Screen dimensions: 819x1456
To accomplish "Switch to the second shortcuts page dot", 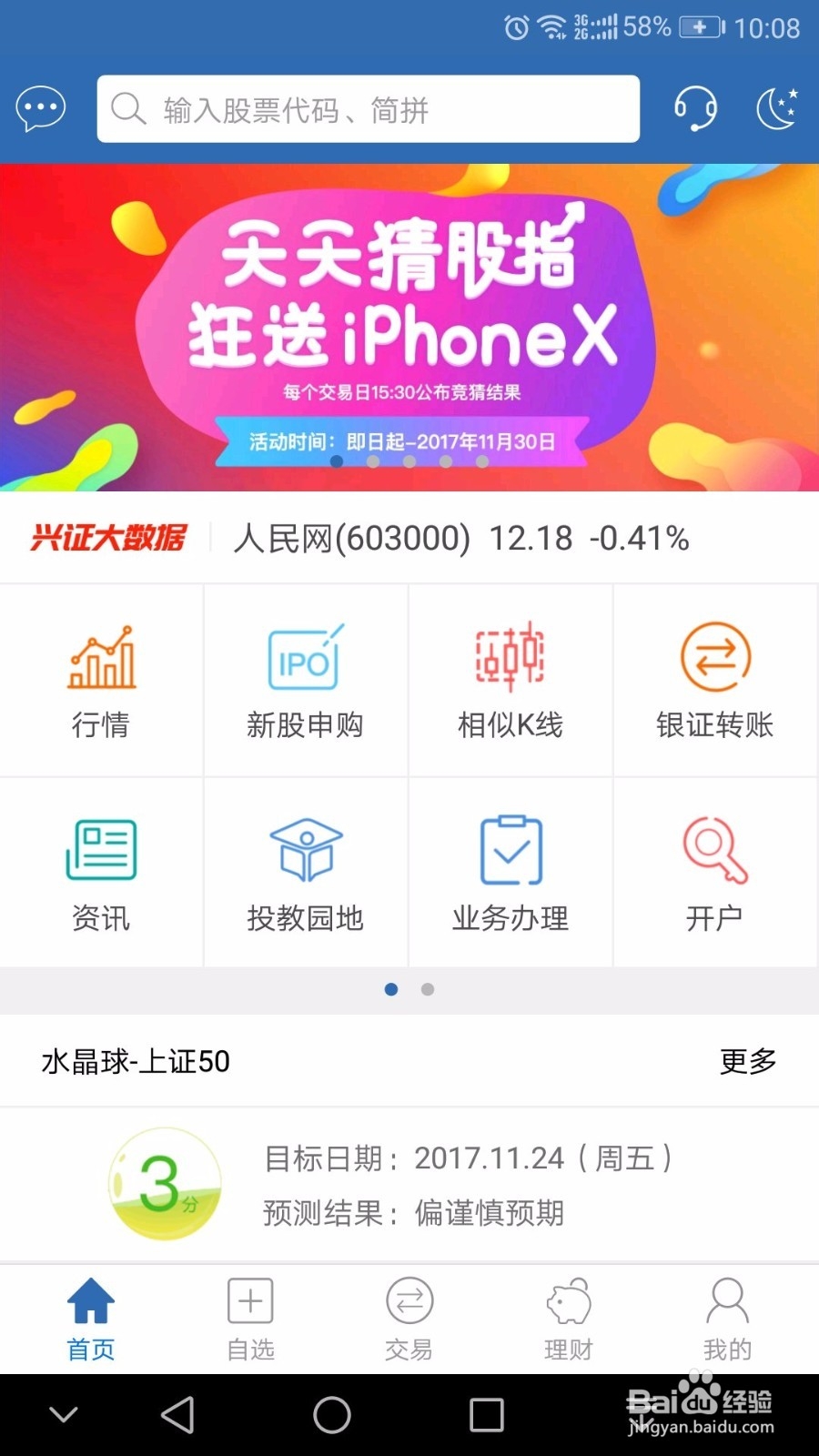I will click(x=428, y=989).
